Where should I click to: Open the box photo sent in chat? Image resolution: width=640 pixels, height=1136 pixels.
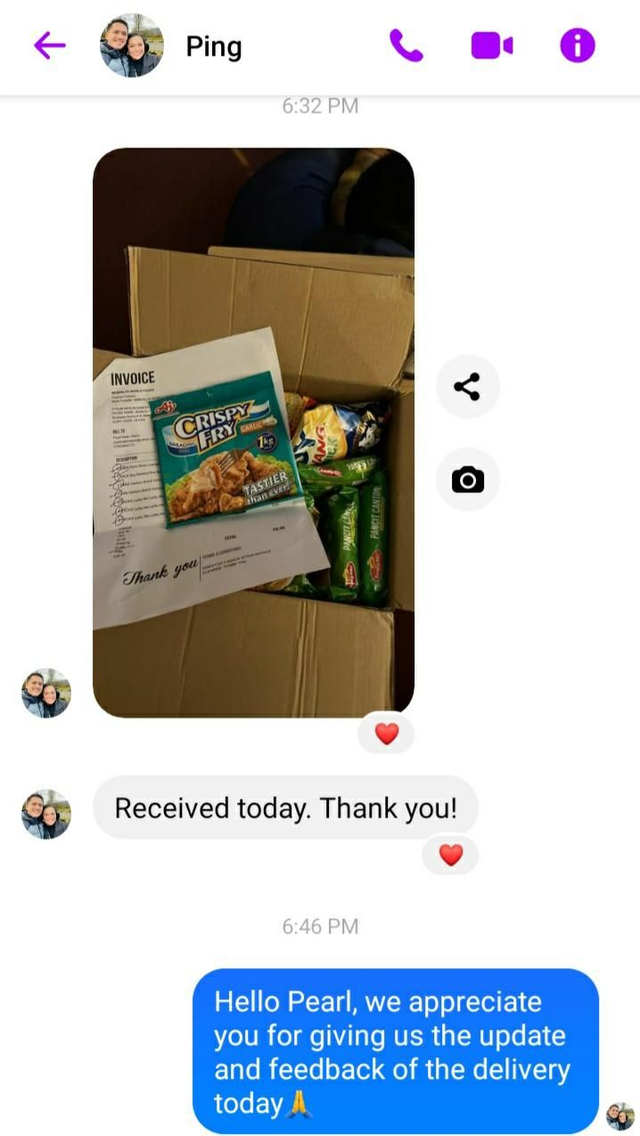click(x=253, y=432)
